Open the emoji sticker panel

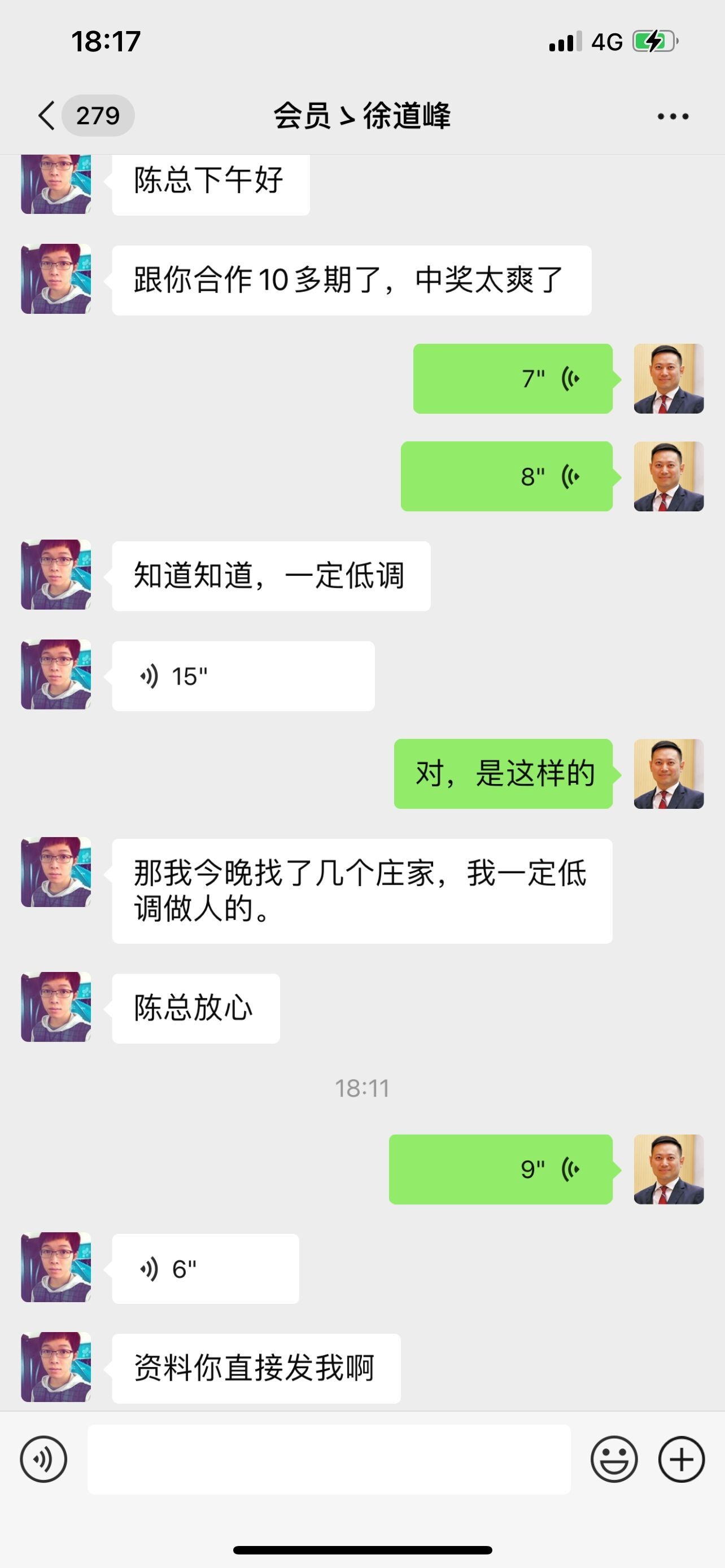pos(614,1459)
